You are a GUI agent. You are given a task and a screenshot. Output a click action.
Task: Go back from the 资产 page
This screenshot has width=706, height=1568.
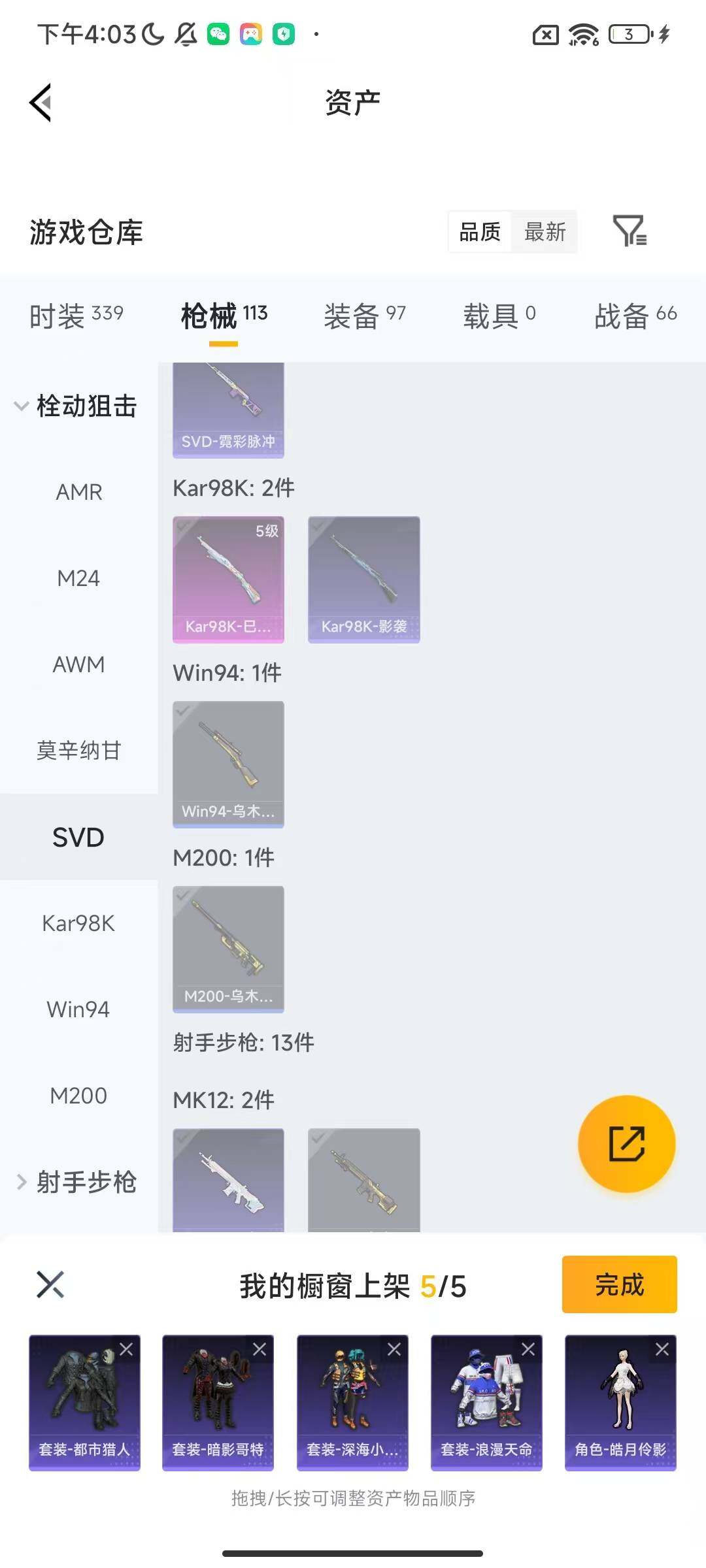tap(41, 103)
